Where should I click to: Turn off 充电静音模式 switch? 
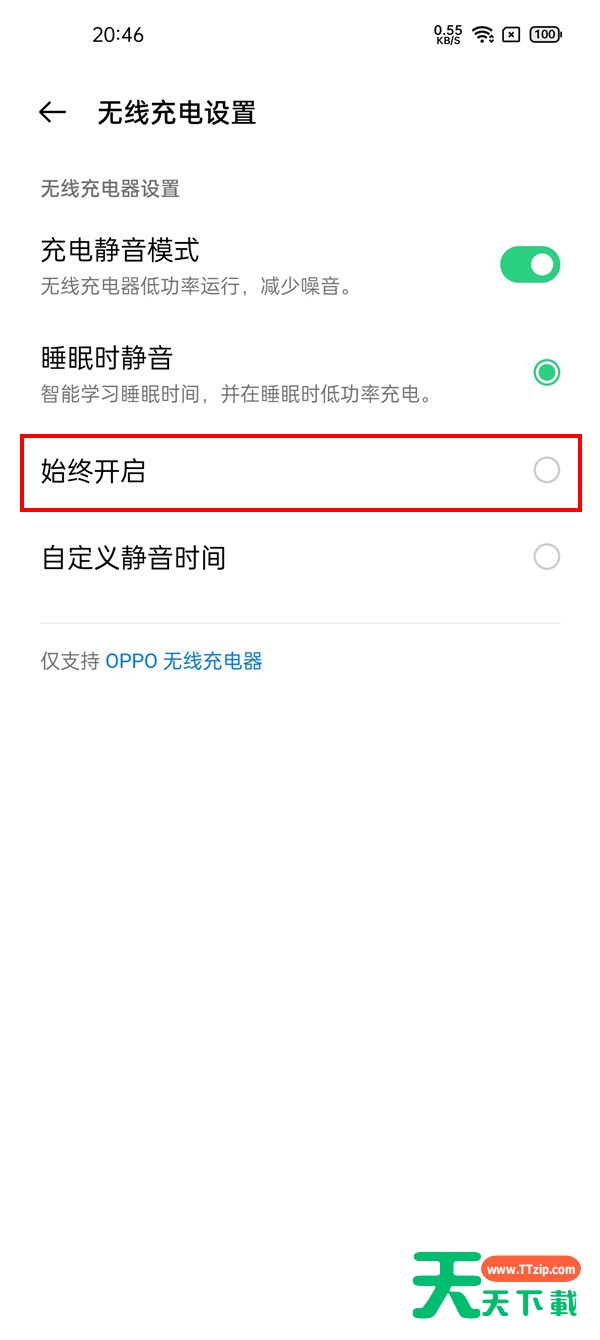[530, 265]
